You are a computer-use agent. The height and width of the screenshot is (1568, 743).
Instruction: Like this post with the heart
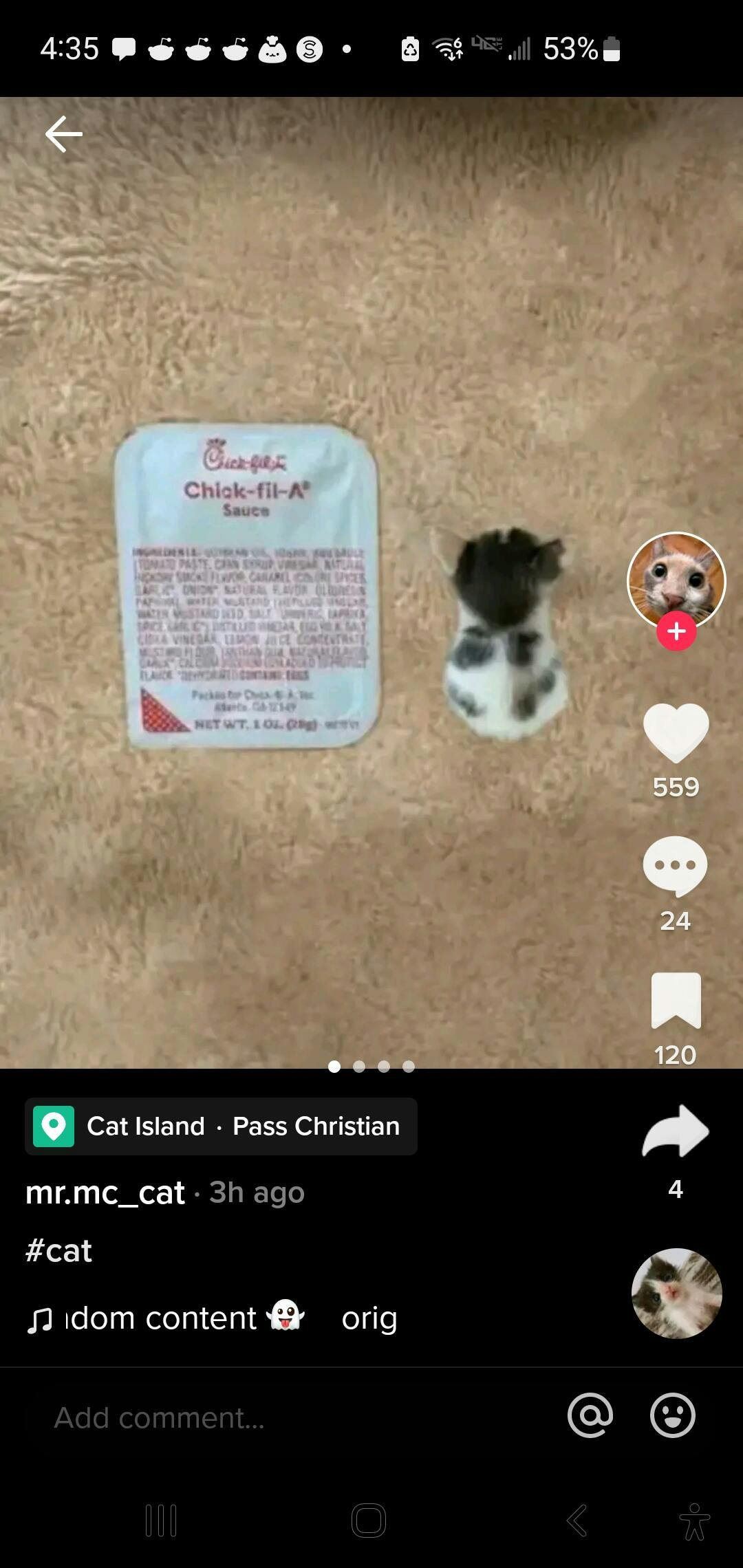pyautogui.click(x=676, y=732)
